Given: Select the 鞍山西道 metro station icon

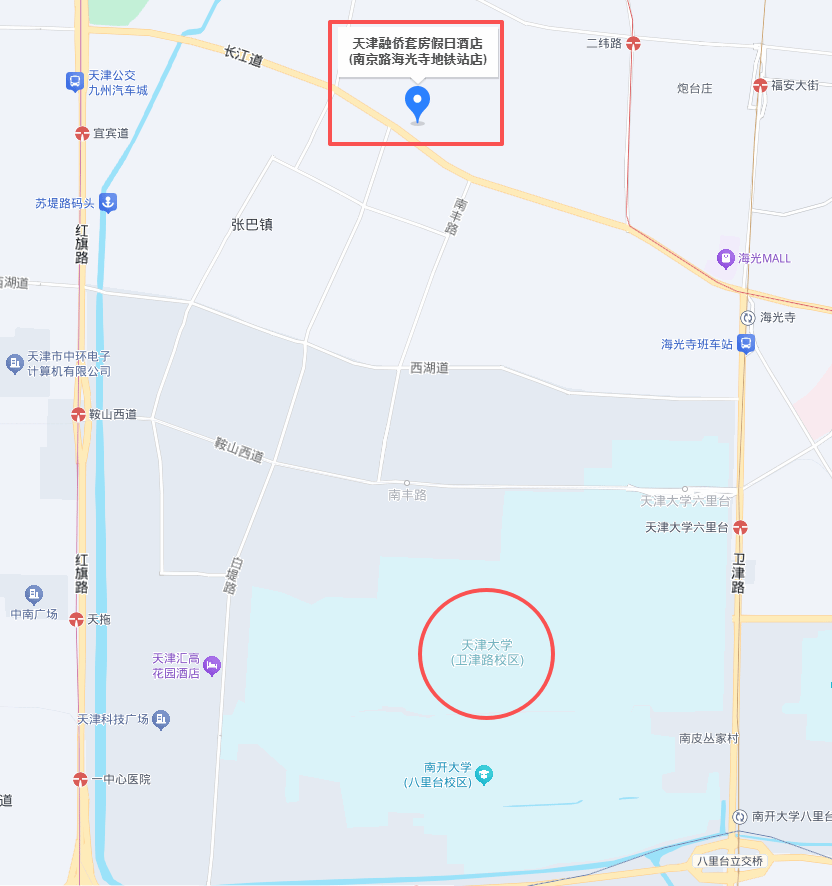Looking at the screenshot, I should pos(78,414).
